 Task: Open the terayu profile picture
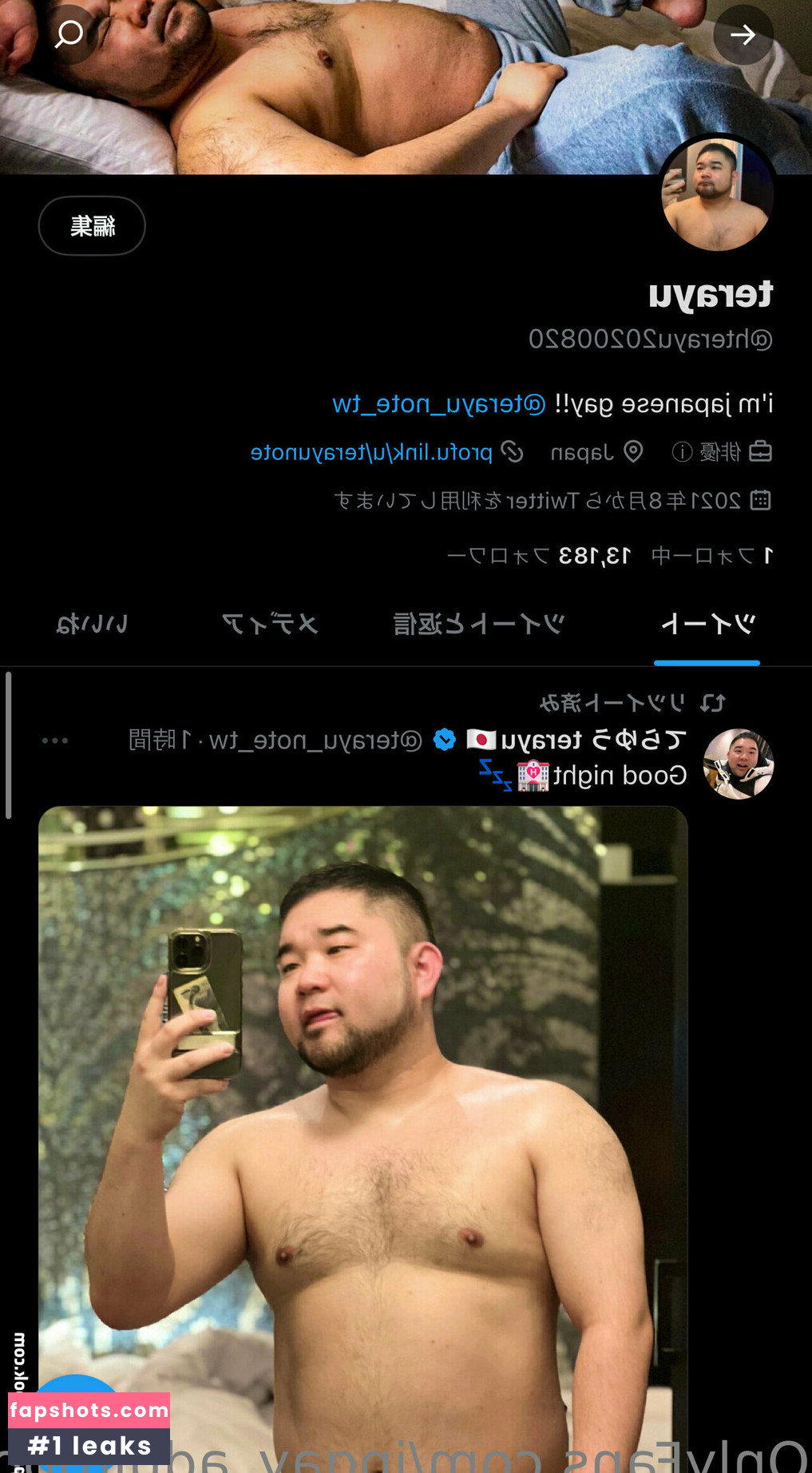pos(716,194)
